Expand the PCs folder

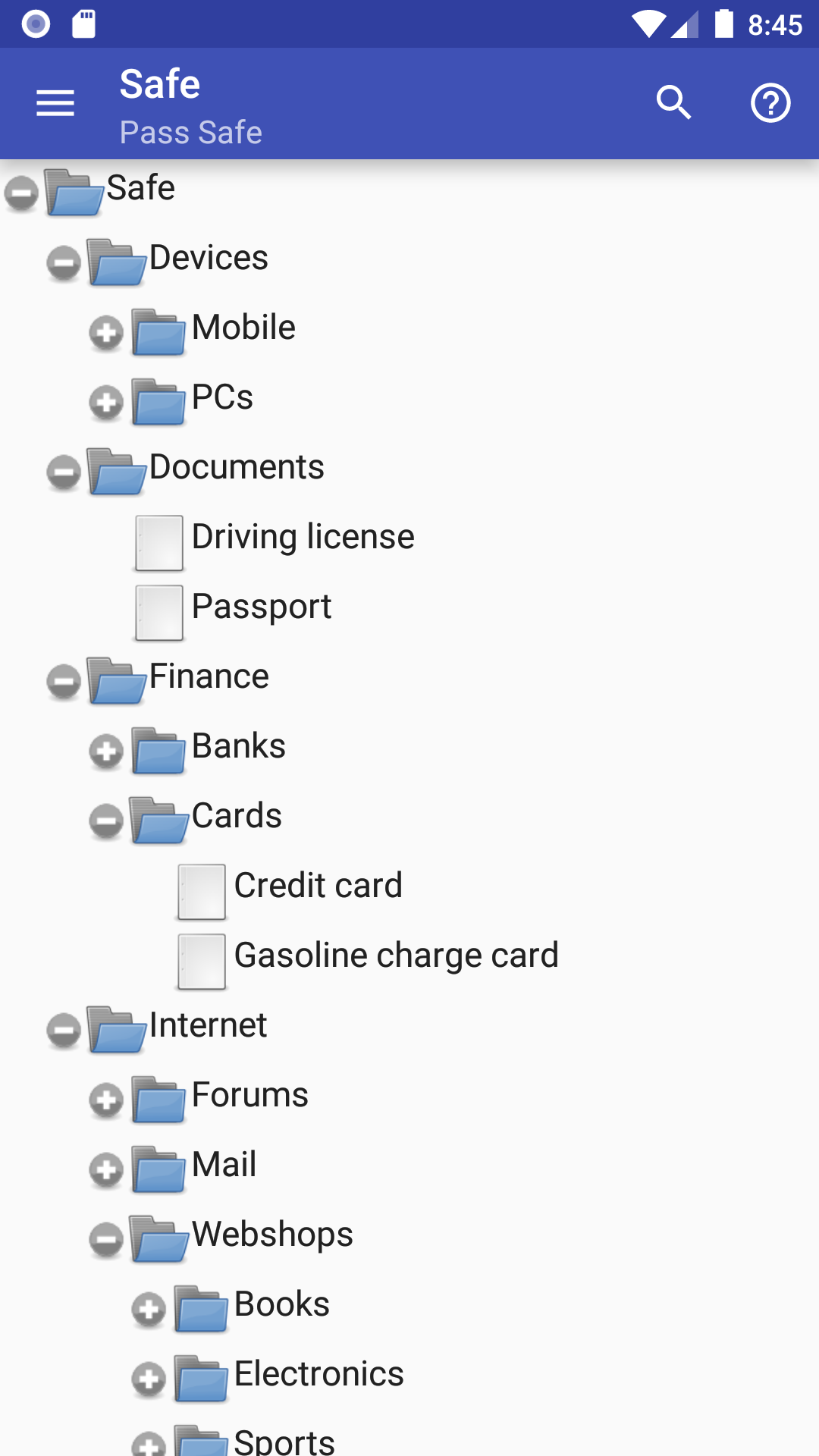point(106,403)
